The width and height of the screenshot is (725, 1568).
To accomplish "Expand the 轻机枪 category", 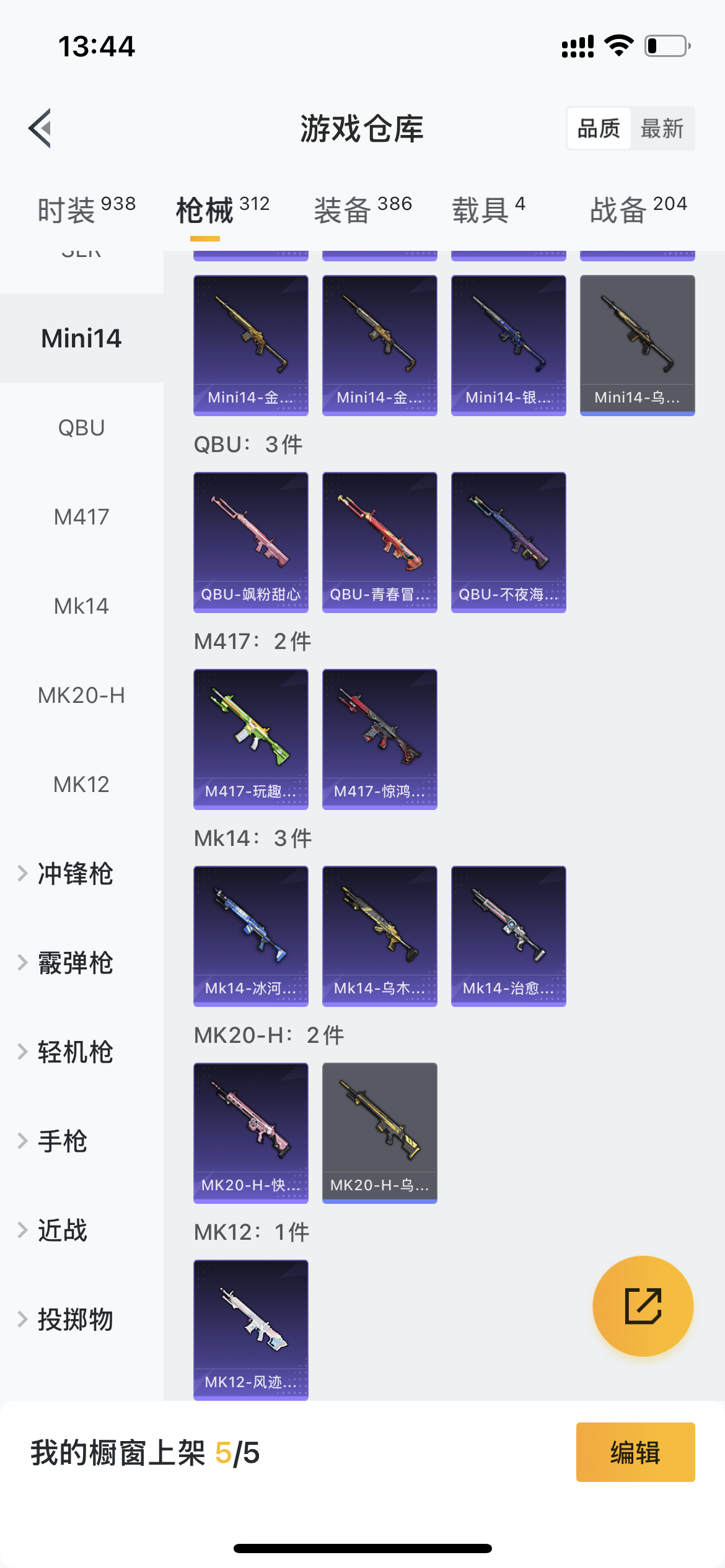I will pyautogui.click(x=74, y=1052).
